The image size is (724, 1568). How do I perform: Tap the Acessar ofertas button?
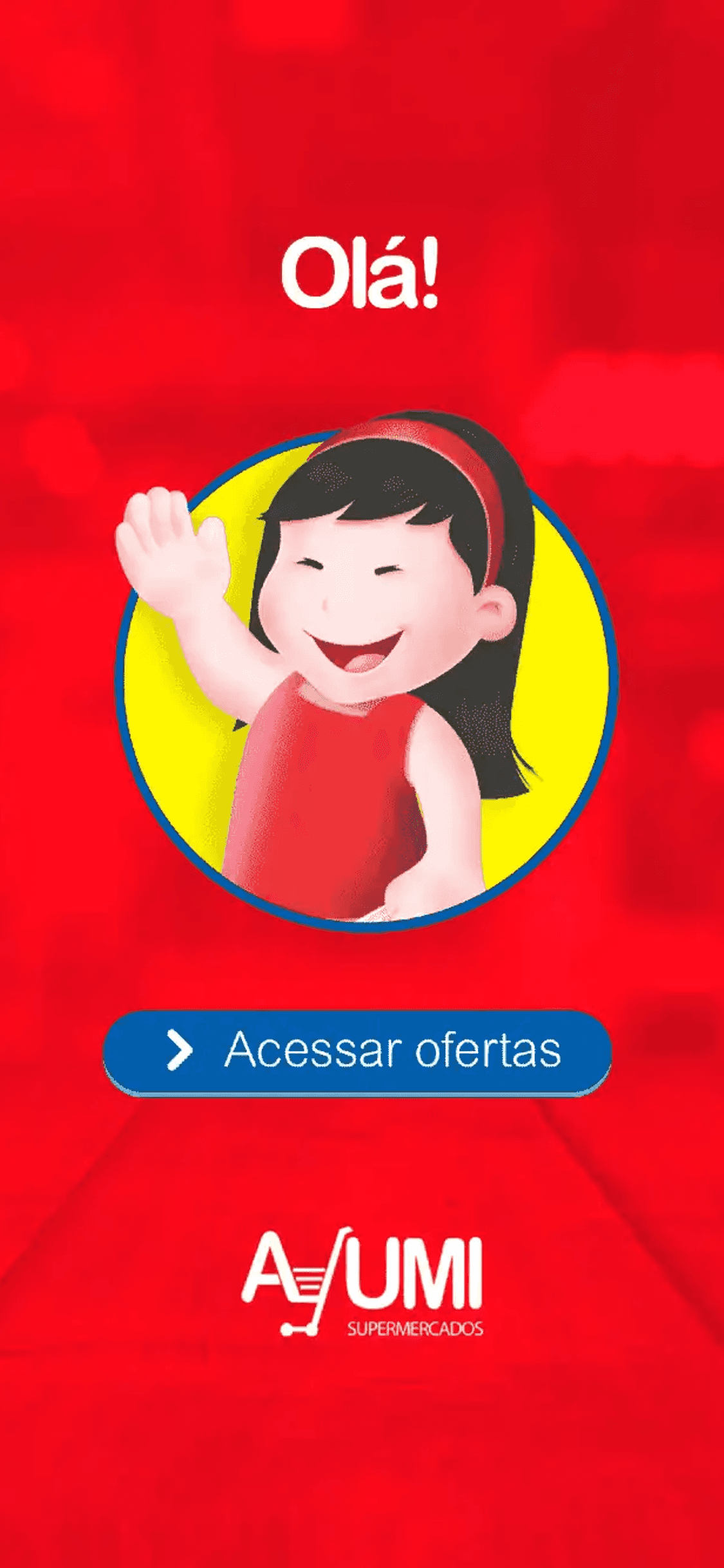point(357,1052)
